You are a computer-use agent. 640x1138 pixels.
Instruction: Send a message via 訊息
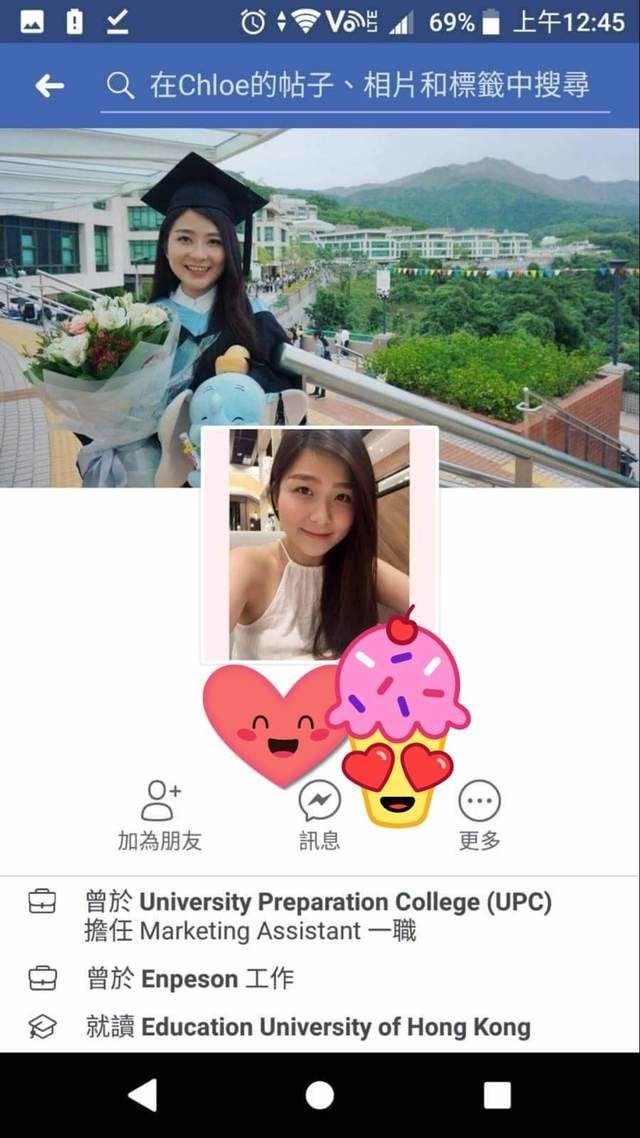319,814
